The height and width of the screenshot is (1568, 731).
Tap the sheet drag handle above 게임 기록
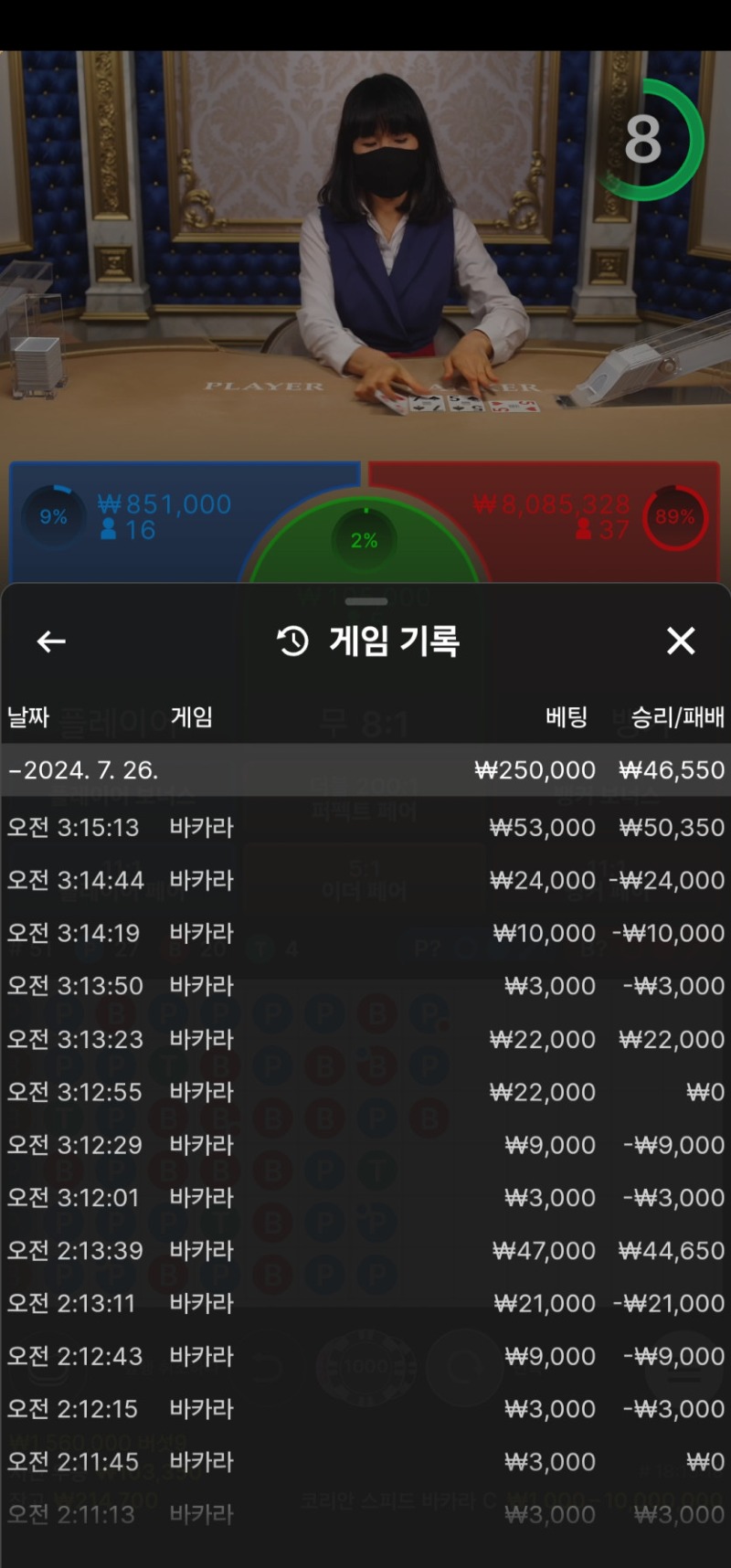coord(366,601)
